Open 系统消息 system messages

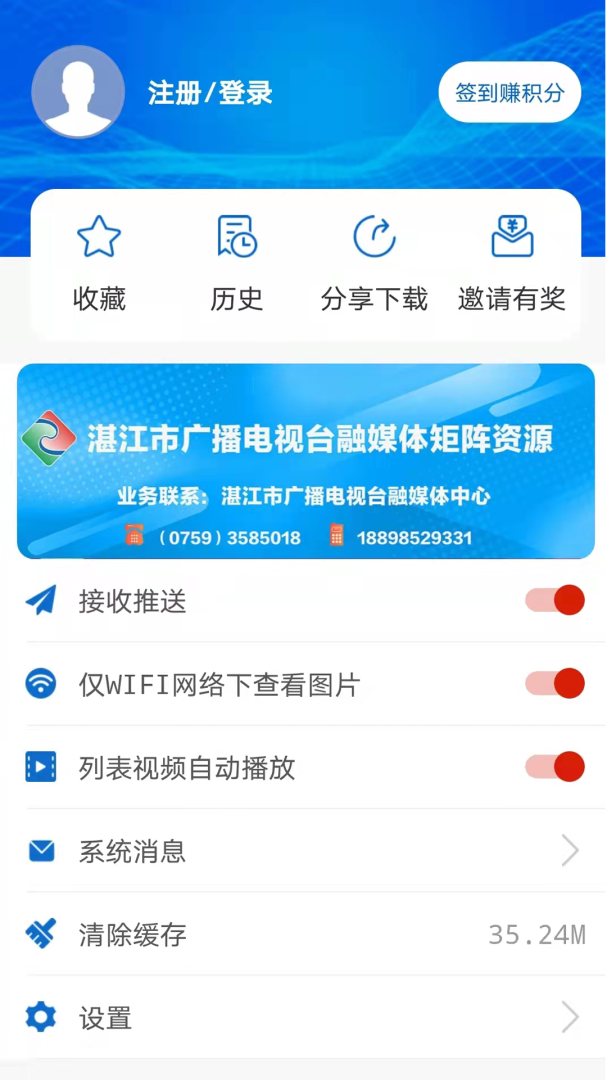coord(303,851)
